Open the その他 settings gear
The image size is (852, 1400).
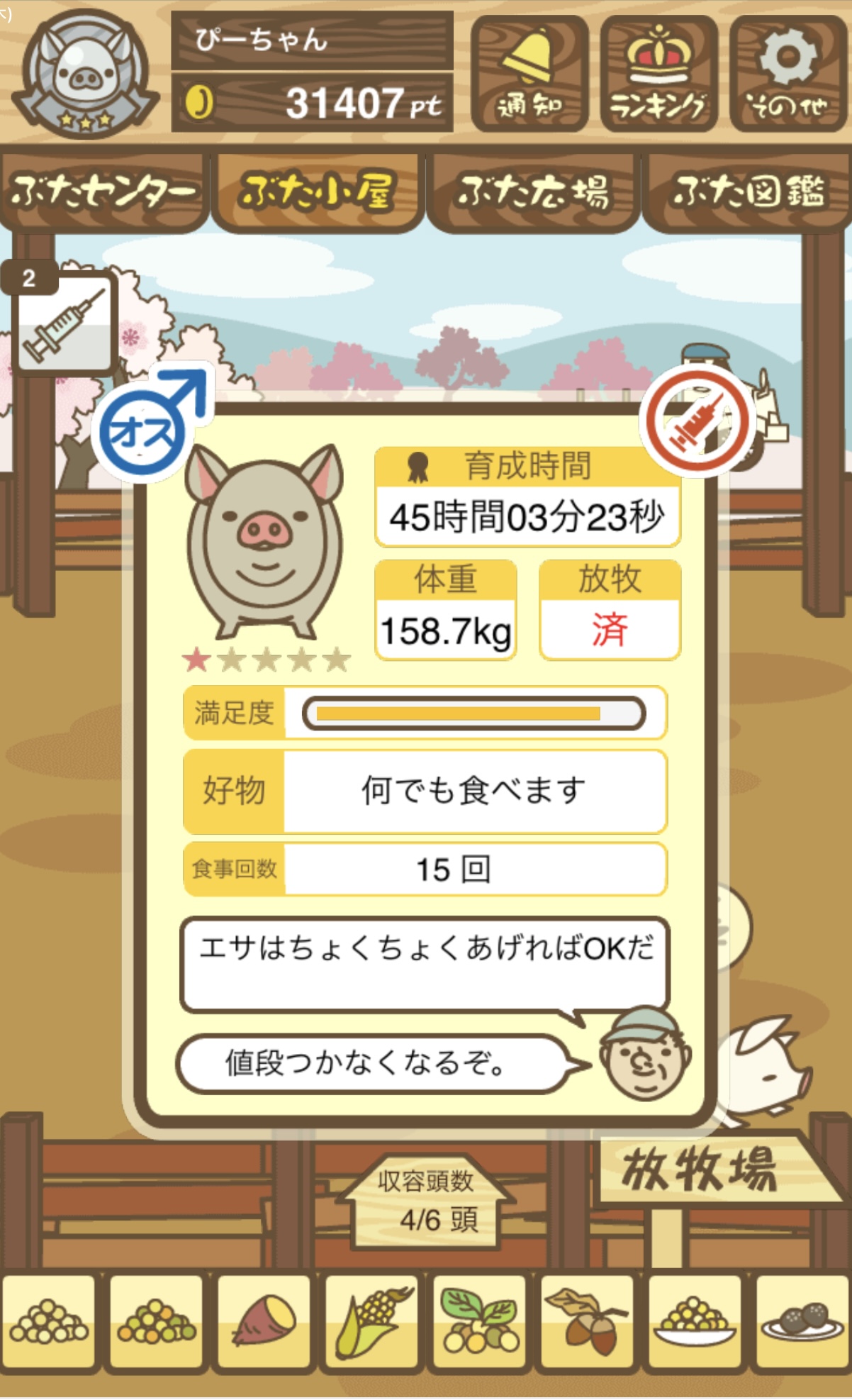pos(787,74)
